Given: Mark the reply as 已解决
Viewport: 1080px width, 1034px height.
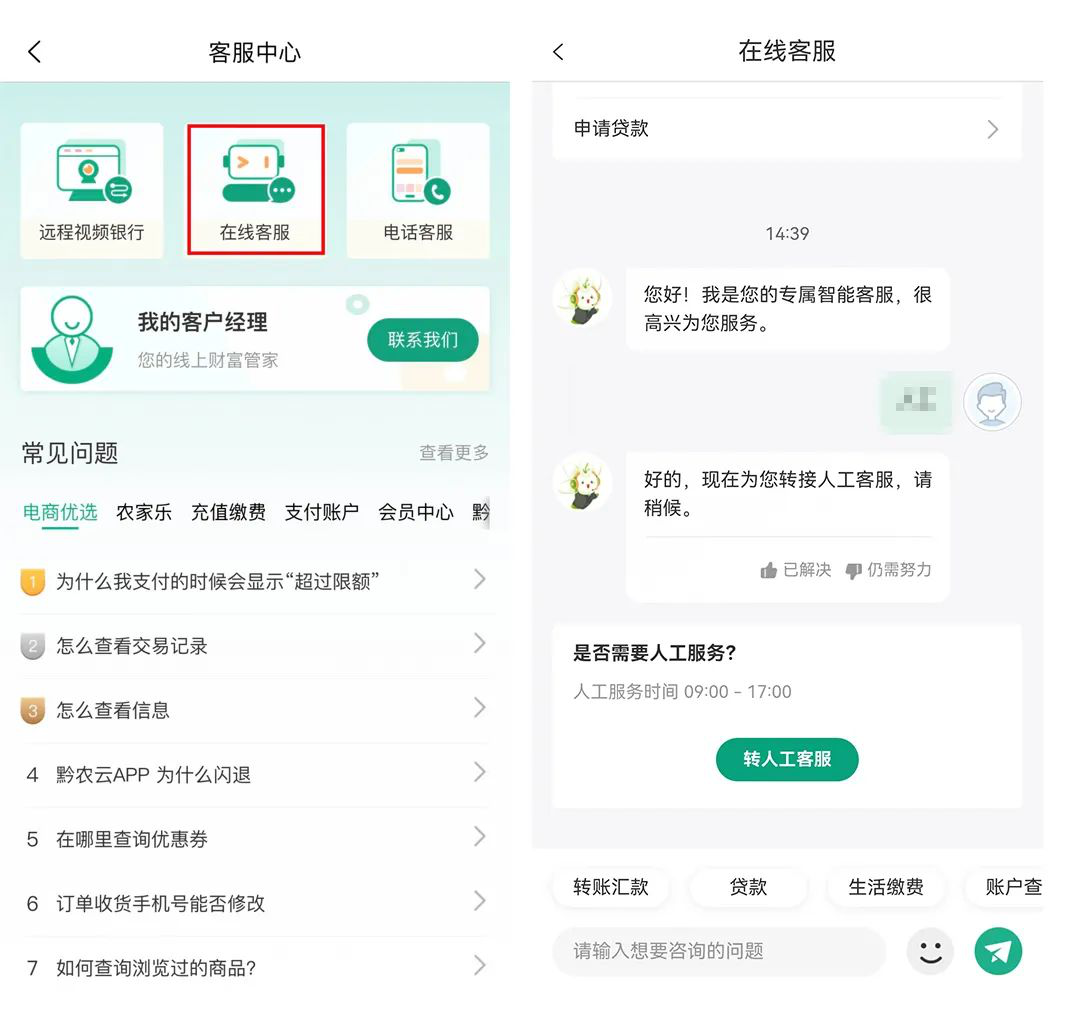Looking at the screenshot, I should [x=796, y=570].
